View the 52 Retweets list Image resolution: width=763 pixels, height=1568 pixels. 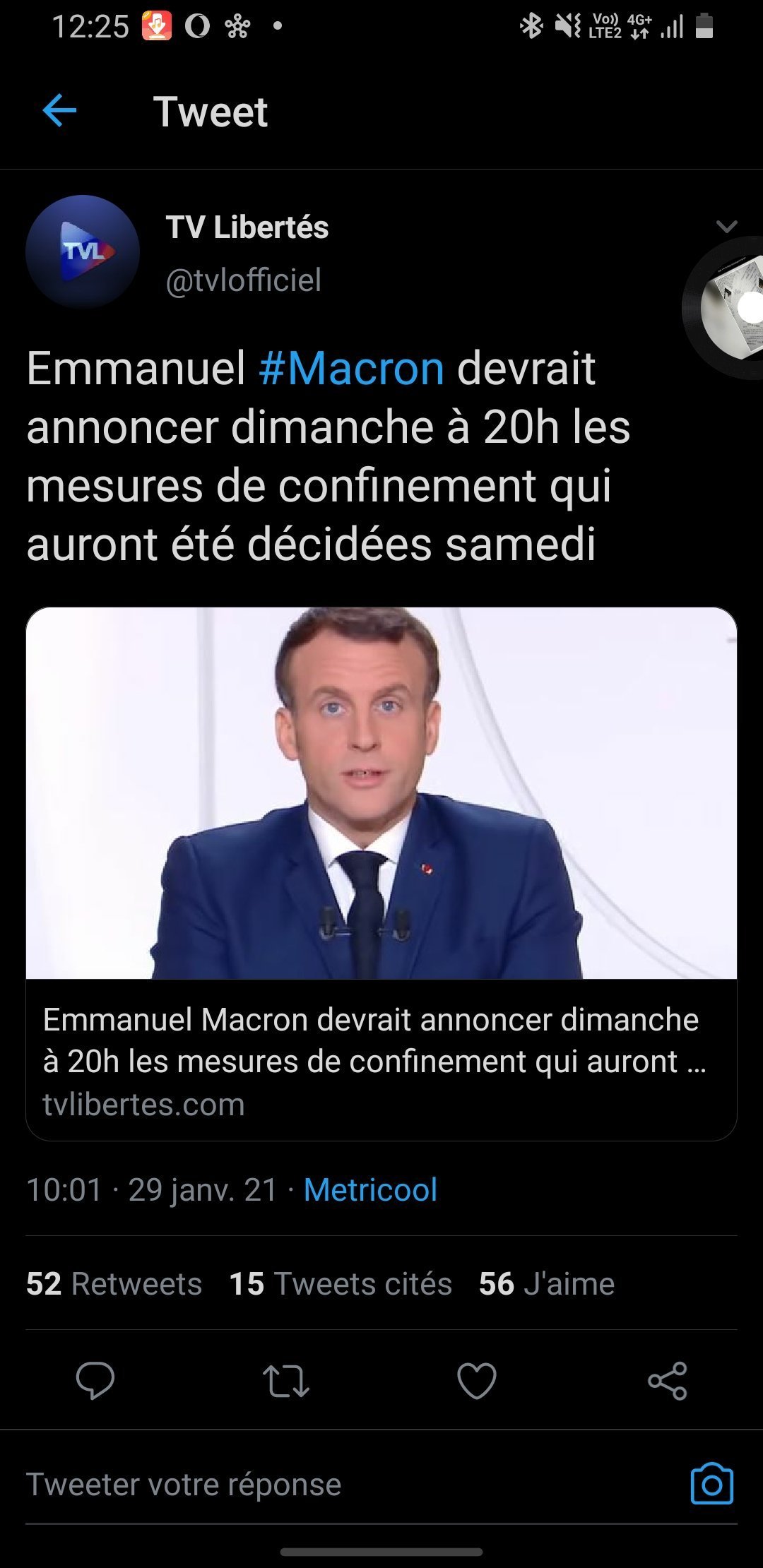pyautogui.click(x=114, y=1283)
